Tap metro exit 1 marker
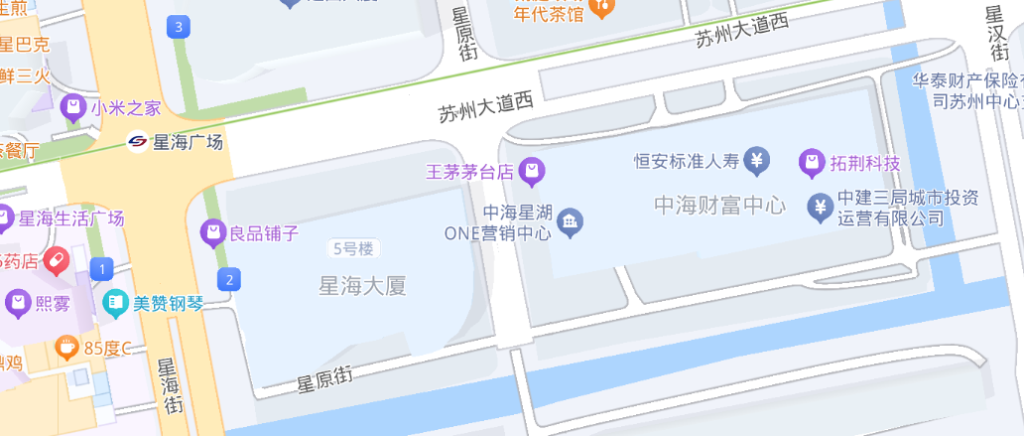The height and width of the screenshot is (436, 1024). [100, 268]
